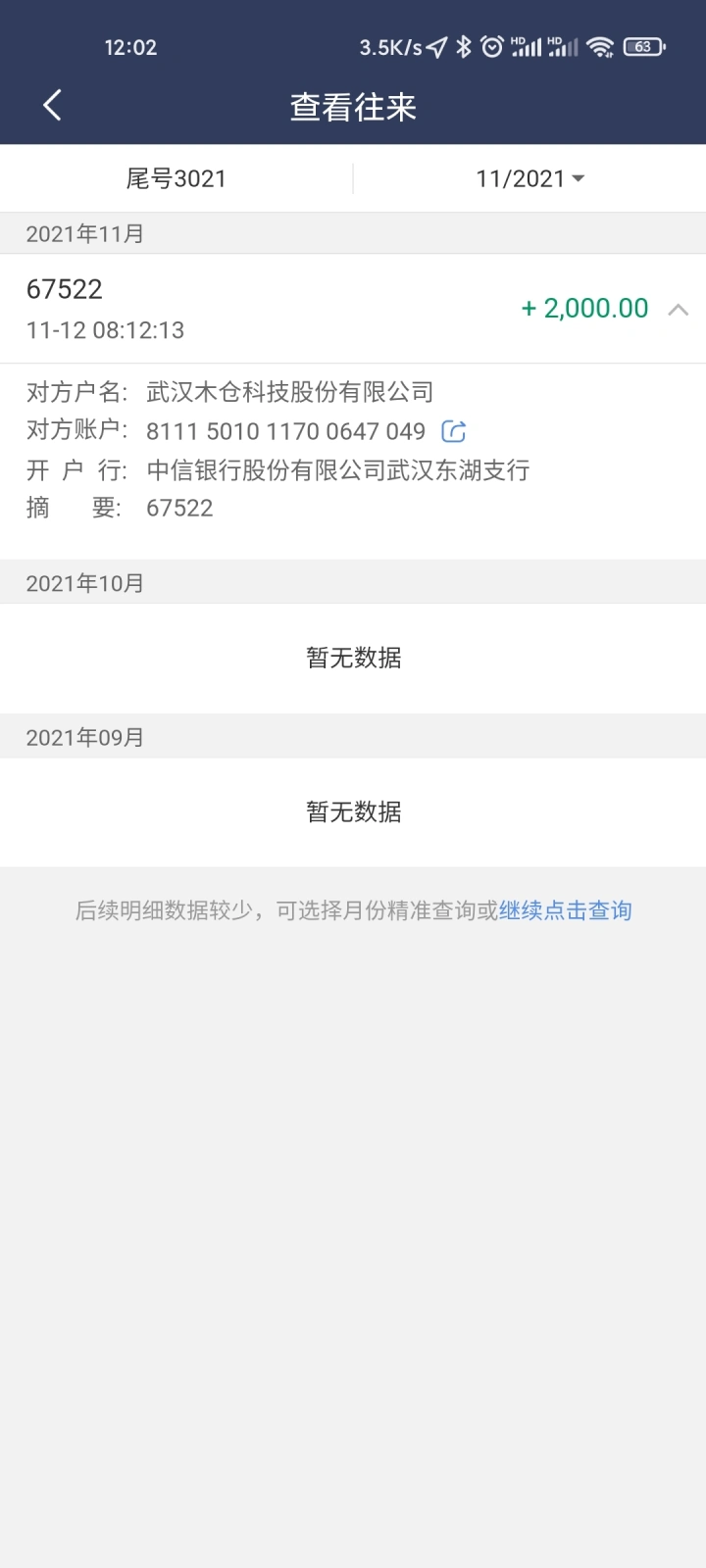Tap the 继续点击查询 link

(566, 910)
